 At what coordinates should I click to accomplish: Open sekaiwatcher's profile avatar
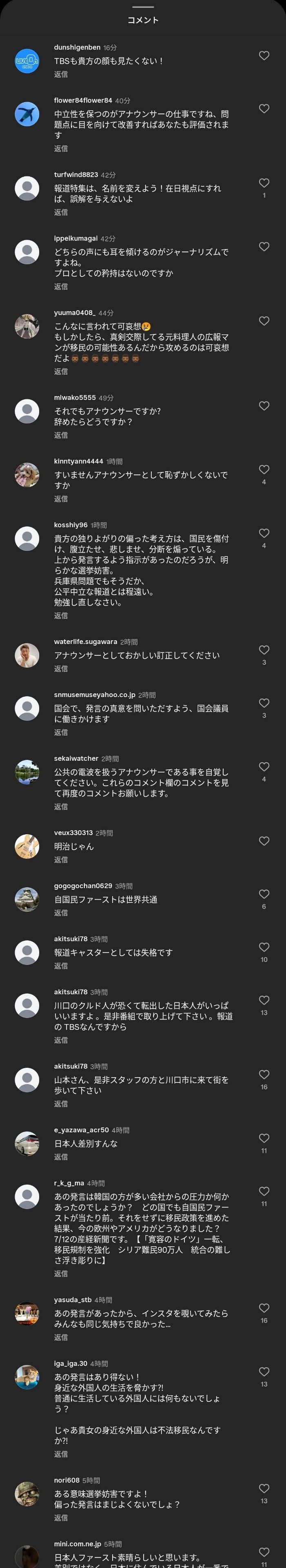point(27,772)
